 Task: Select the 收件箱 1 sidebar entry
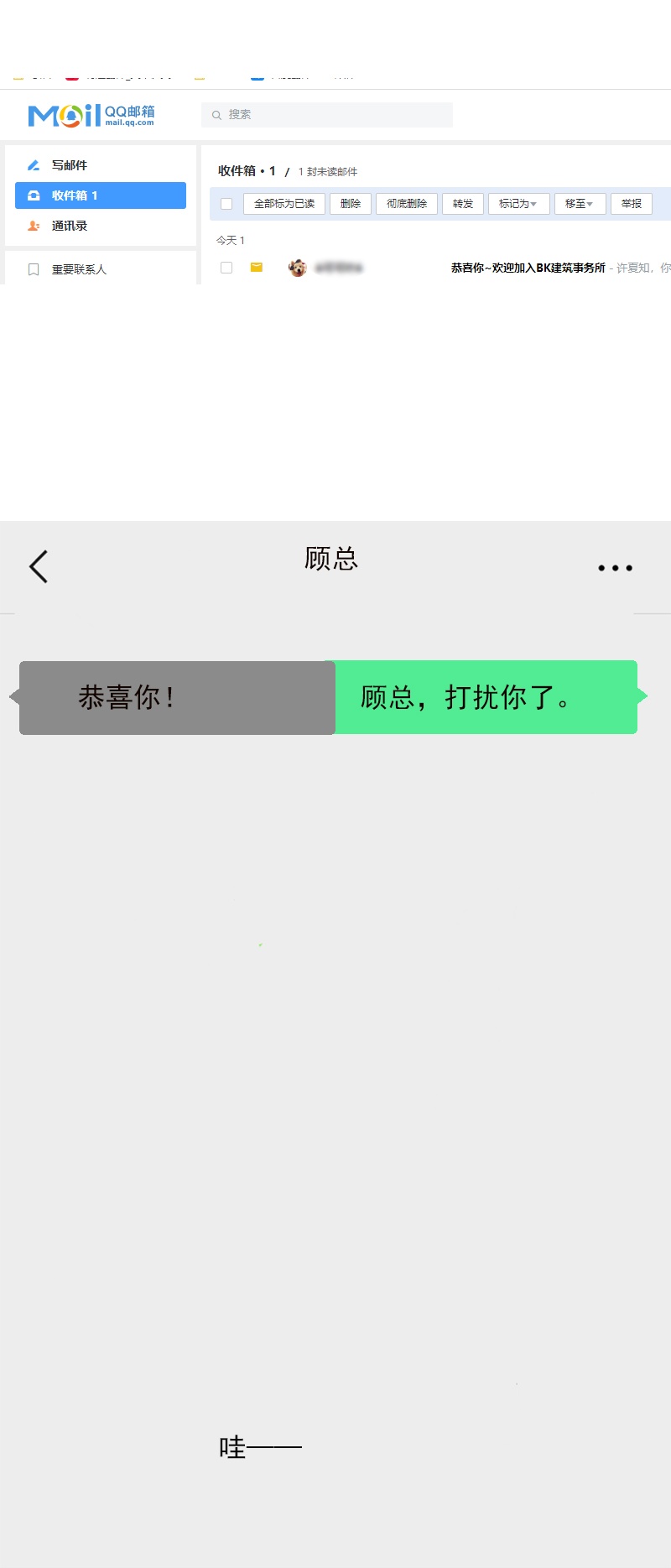click(100, 195)
